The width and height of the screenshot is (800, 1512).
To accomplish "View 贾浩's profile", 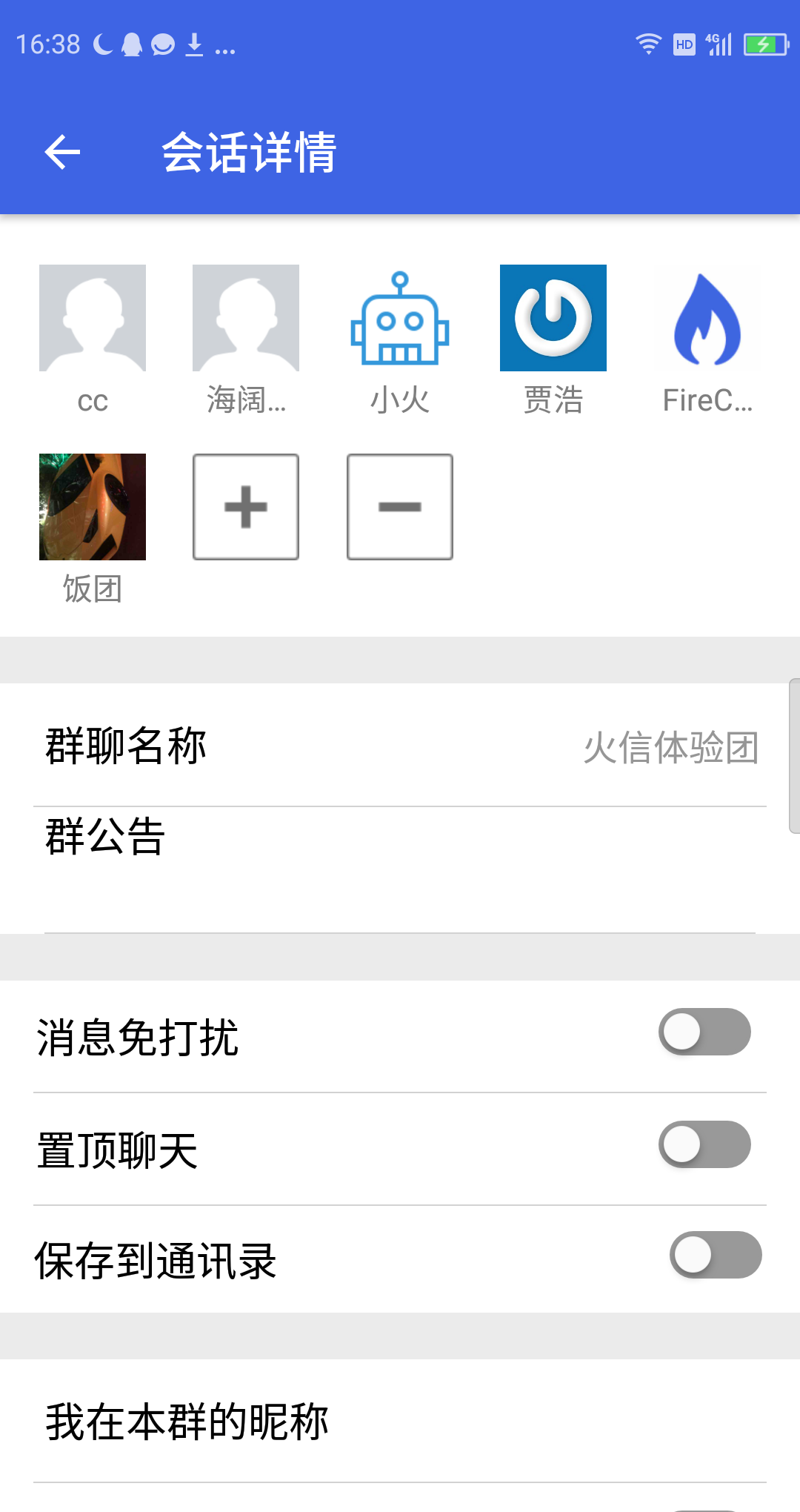I will tap(553, 318).
